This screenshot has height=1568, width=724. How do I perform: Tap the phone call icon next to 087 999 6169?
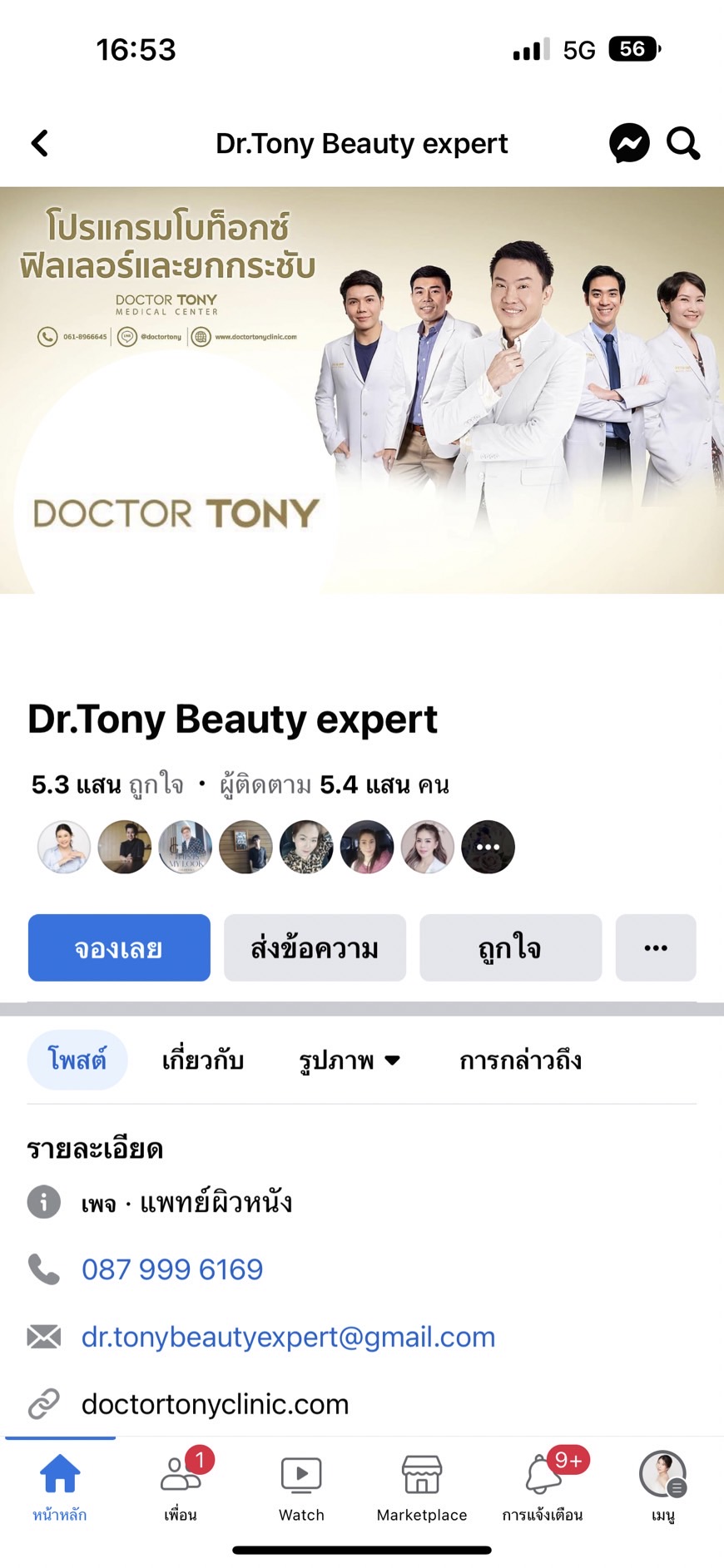(x=44, y=1269)
